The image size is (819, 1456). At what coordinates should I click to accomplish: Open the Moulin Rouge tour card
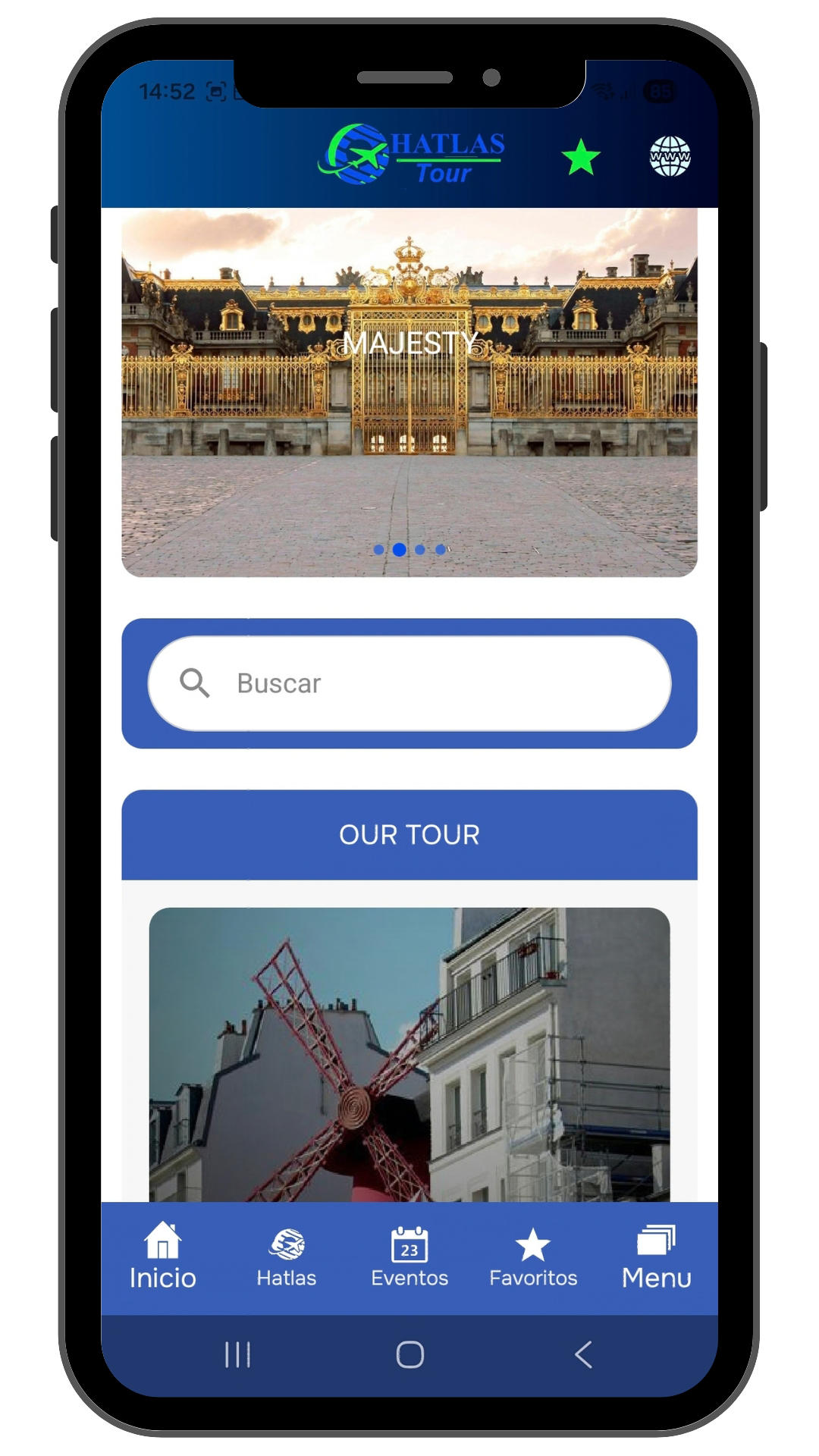click(409, 1054)
